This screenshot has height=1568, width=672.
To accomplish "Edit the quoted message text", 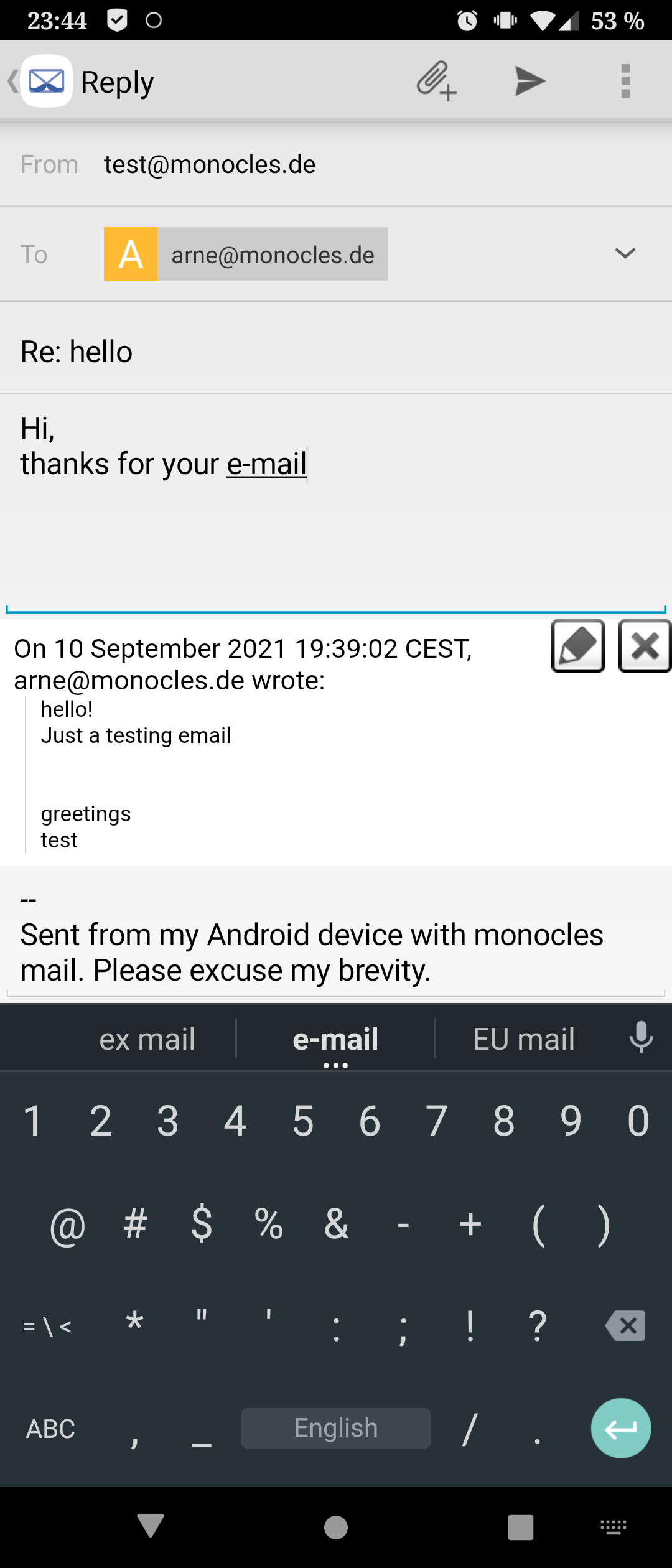I will coord(578,646).
